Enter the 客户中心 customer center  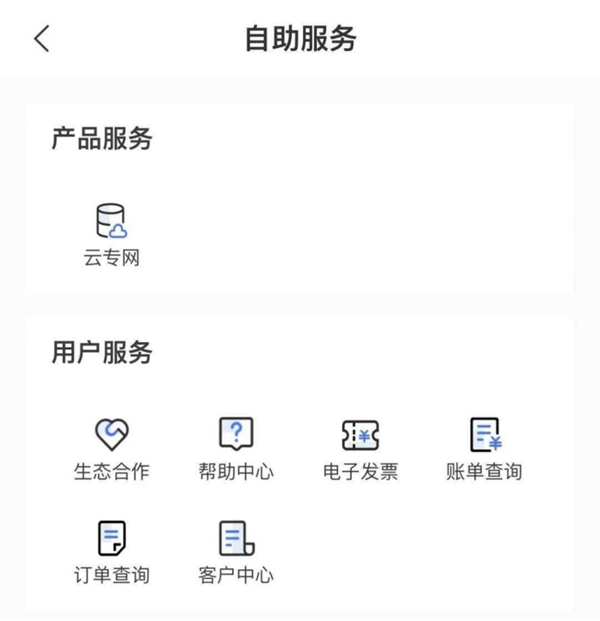tap(236, 551)
